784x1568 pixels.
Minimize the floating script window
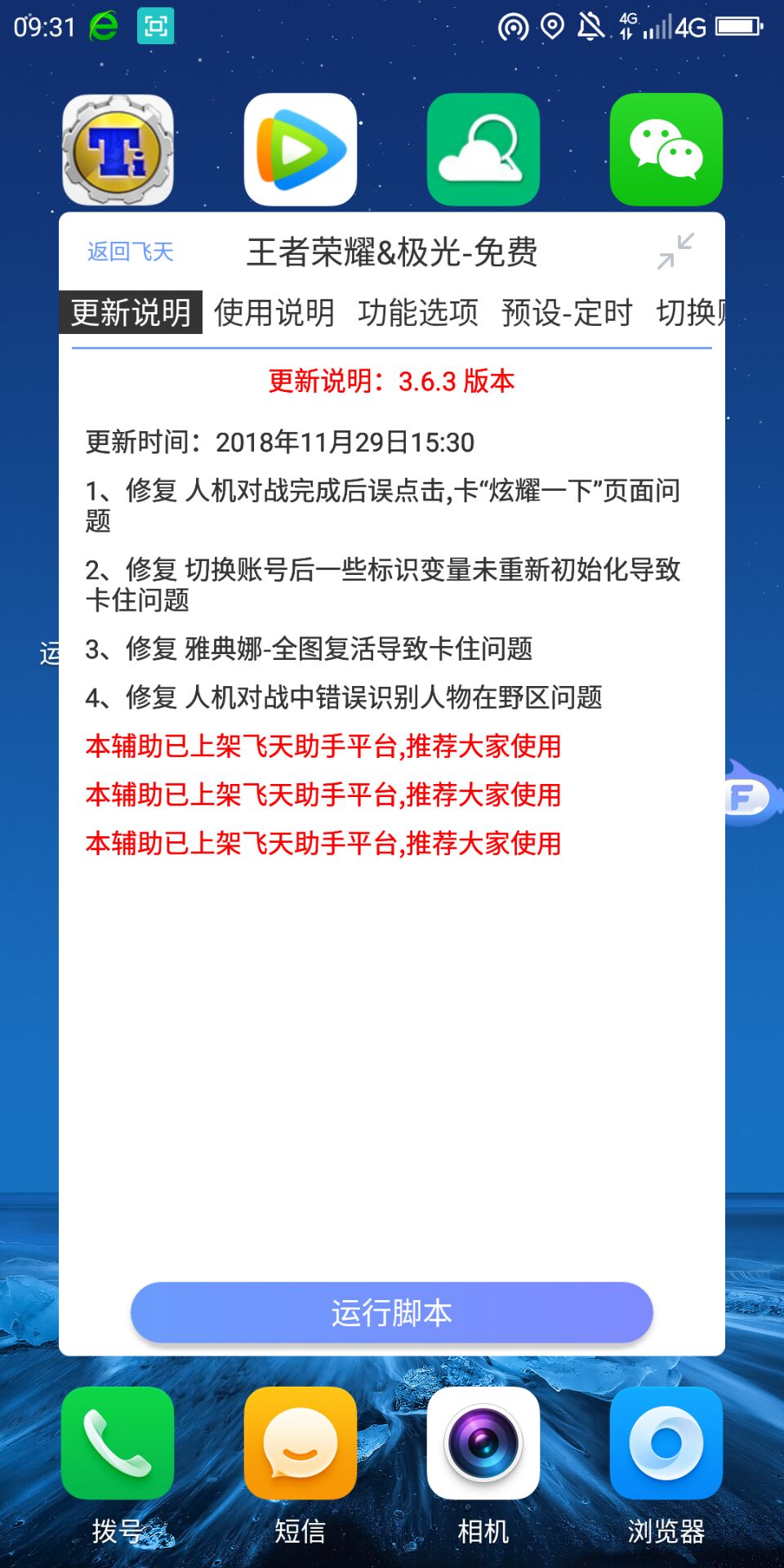[x=675, y=251]
